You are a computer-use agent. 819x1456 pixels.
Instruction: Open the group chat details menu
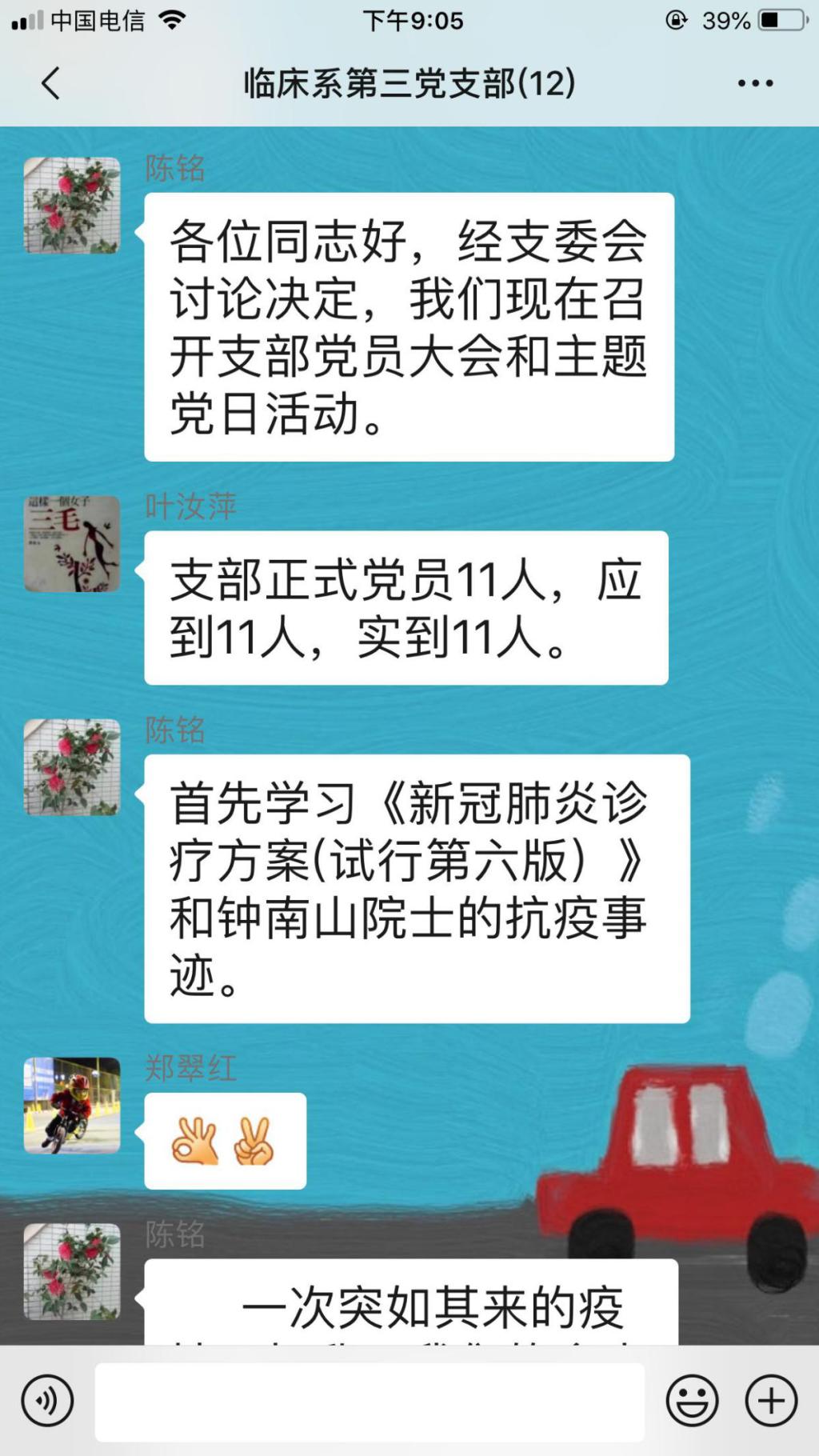tap(754, 83)
